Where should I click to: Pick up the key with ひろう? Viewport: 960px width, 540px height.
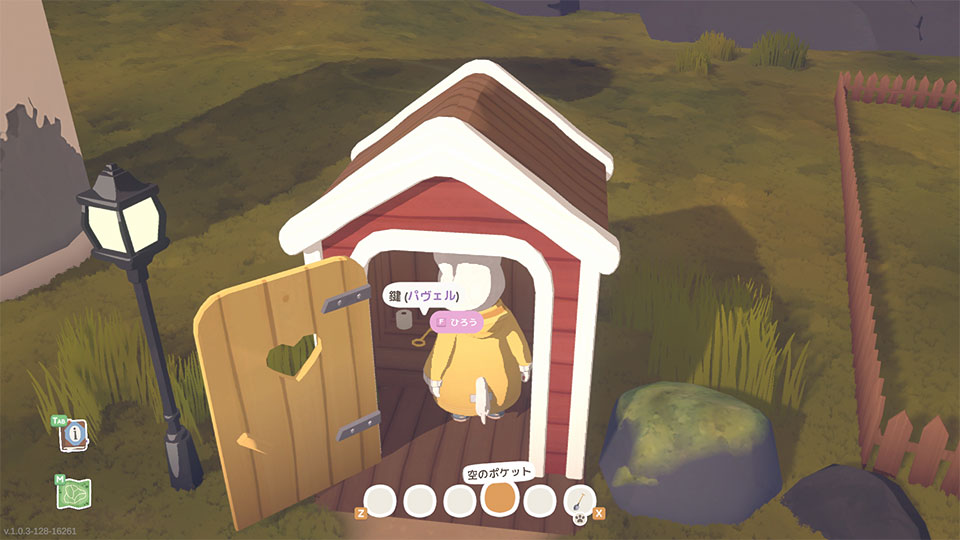[457, 323]
